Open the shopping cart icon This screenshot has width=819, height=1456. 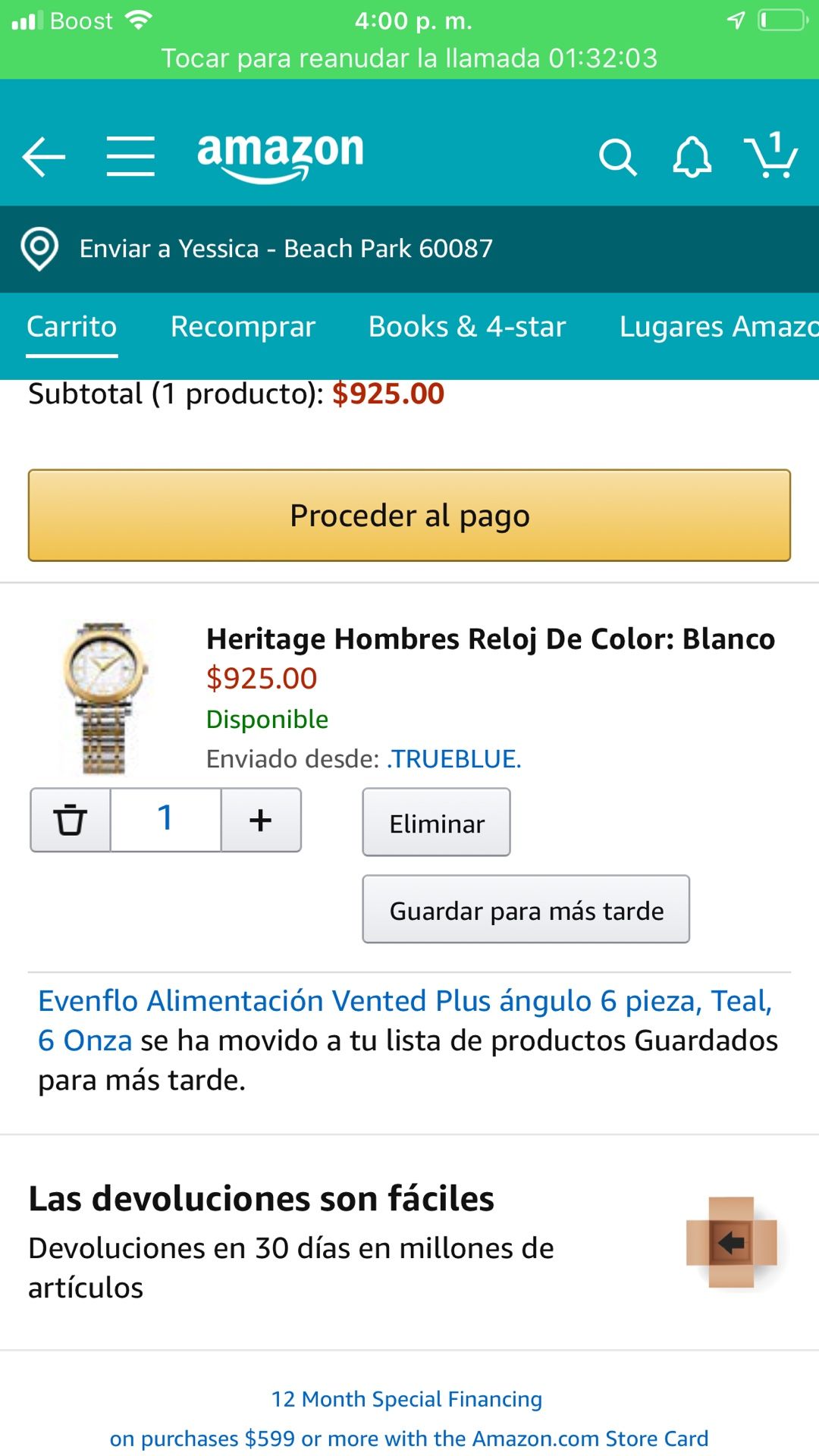[x=770, y=155]
